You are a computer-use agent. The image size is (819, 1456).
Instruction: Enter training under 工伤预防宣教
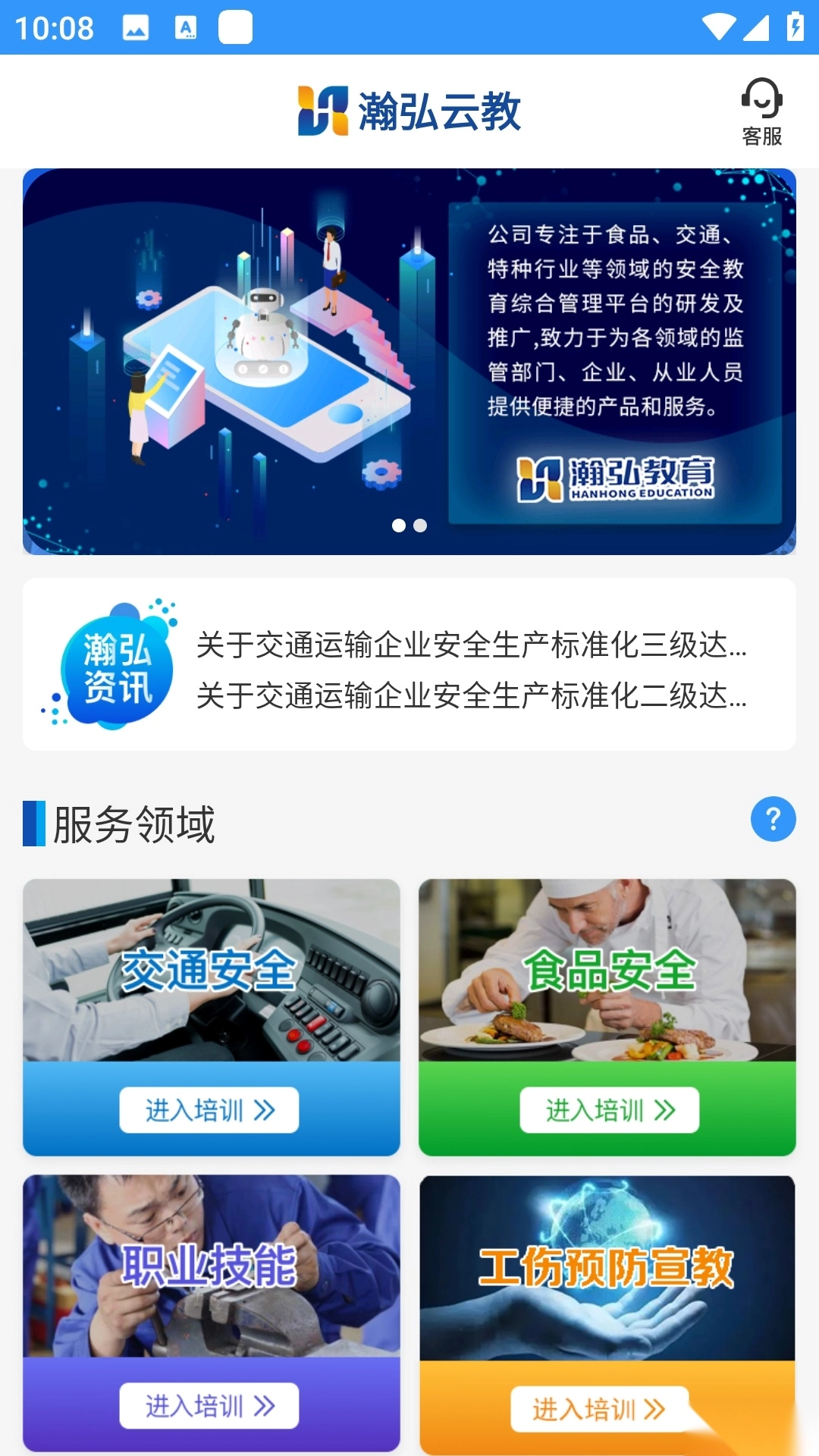click(x=599, y=1409)
